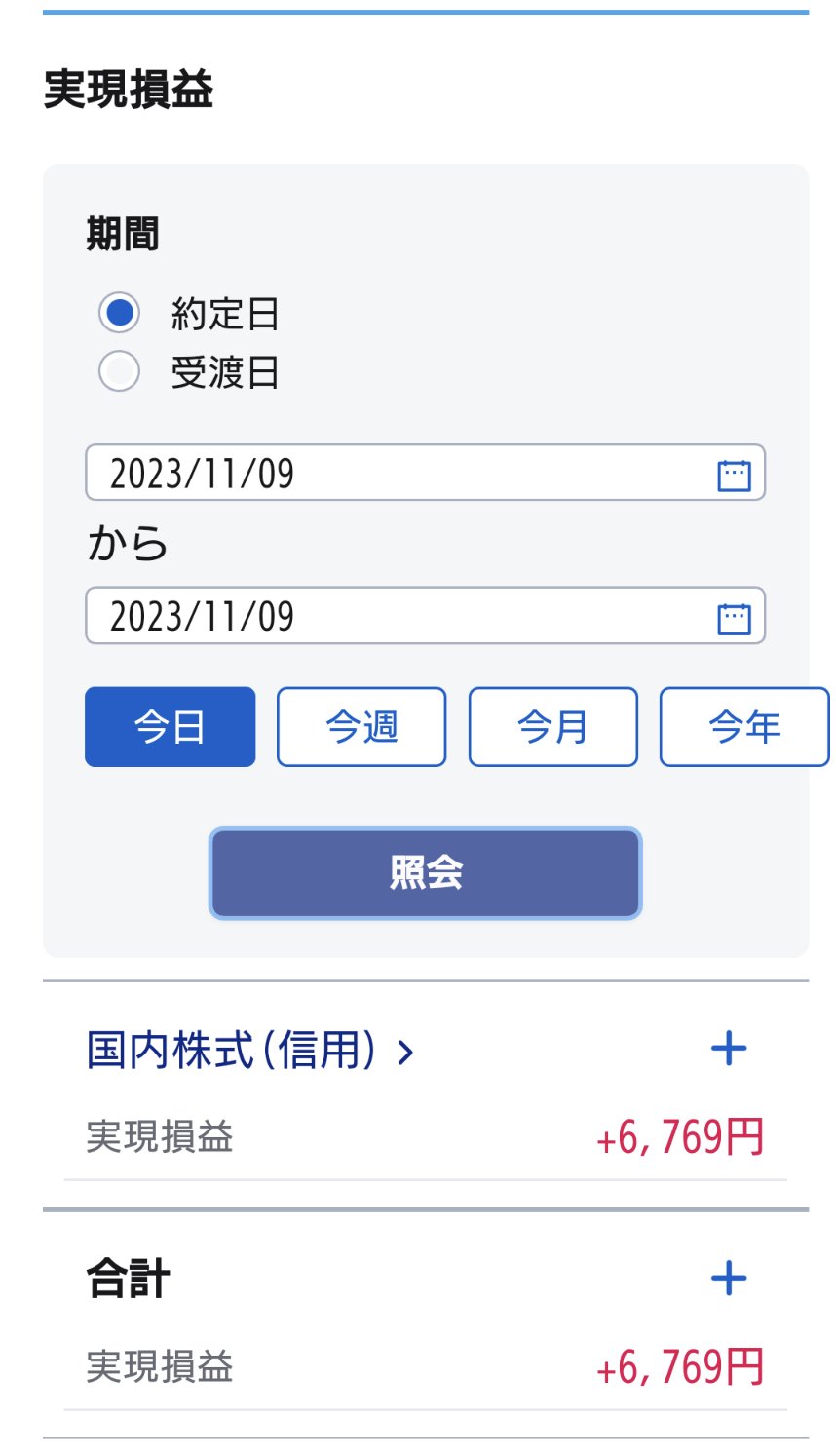Select the 約定日 radio option
The height and width of the screenshot is (1456, 836).
[x=120, y=313]
